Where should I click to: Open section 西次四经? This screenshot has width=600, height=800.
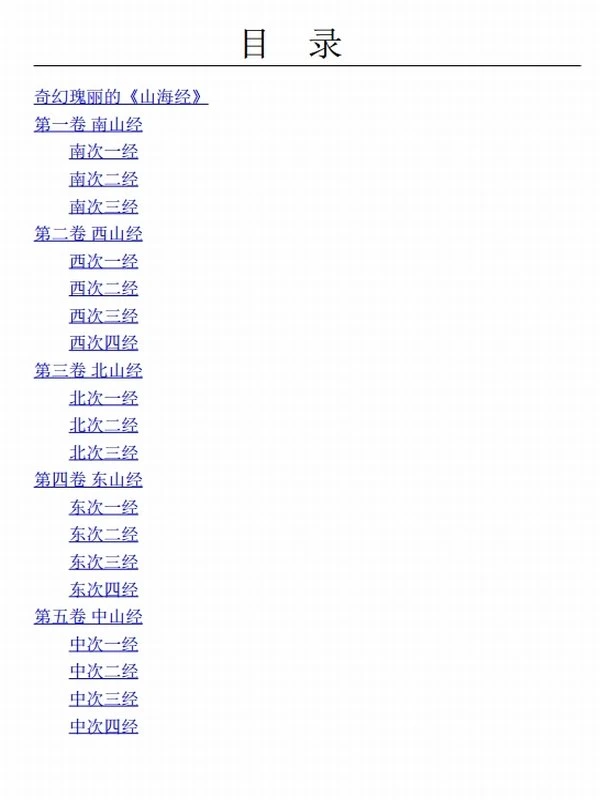pos(103,344)
